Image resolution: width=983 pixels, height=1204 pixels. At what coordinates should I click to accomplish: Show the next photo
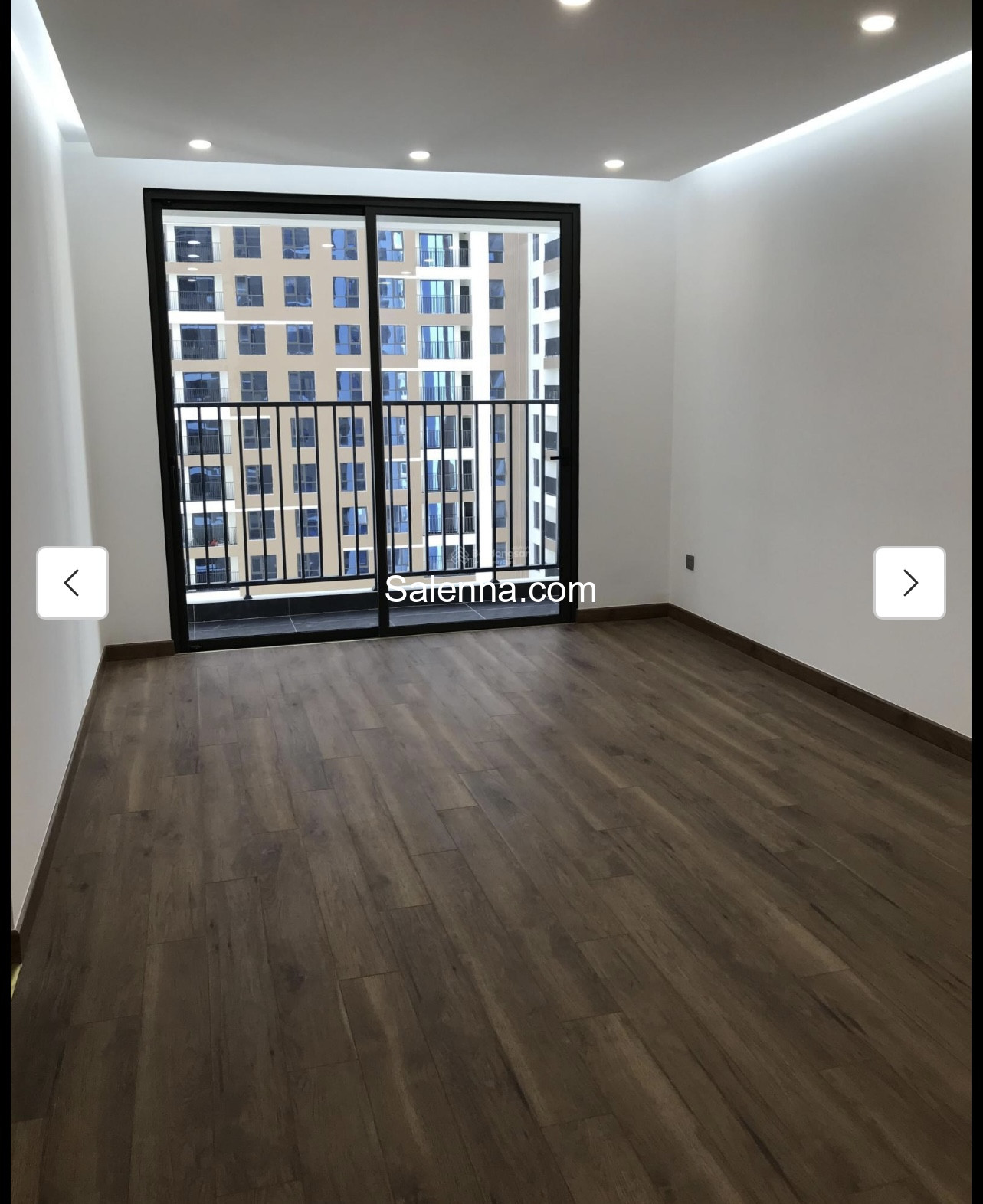[x=909, y=583]
